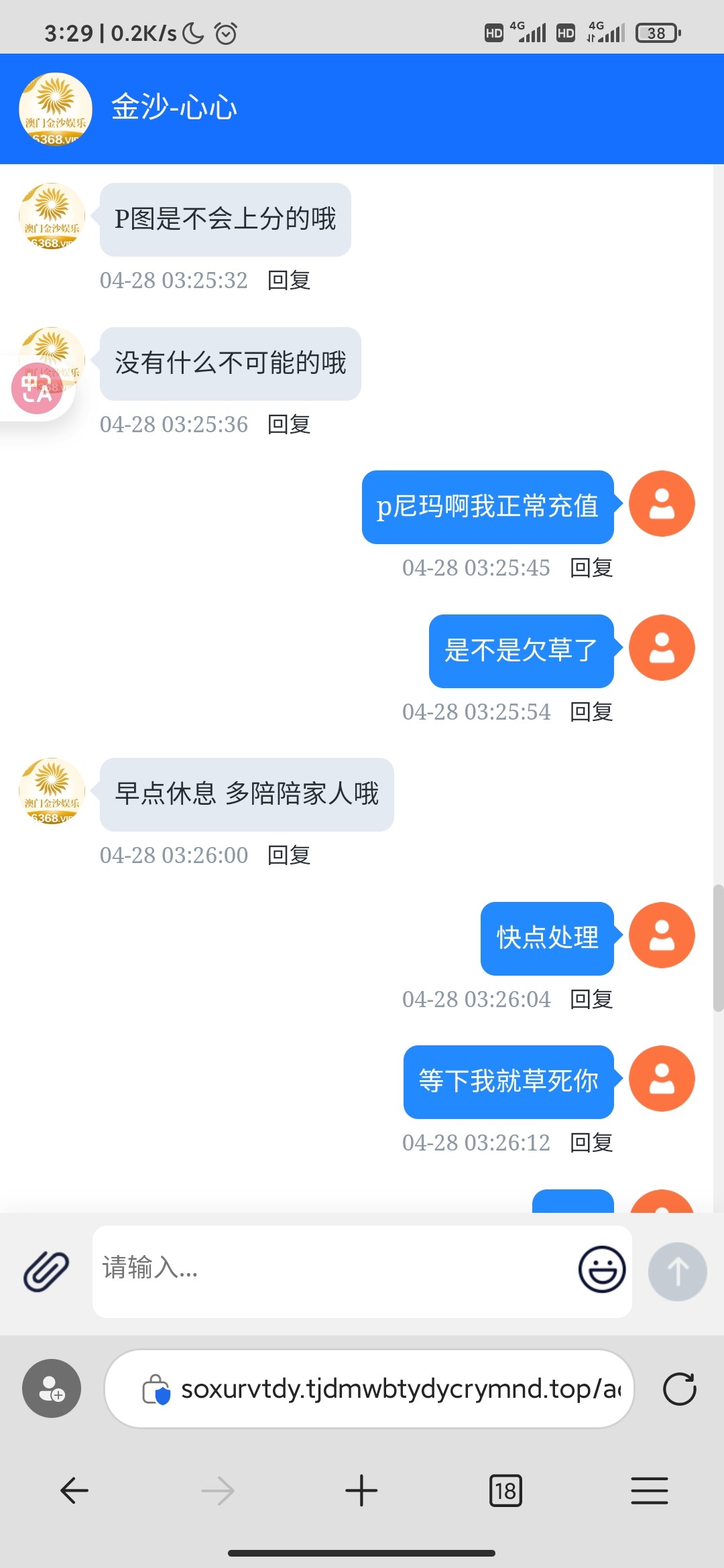Reply to the 03:26:00 message
724x1568 pixels.
[x=289, y=855]
